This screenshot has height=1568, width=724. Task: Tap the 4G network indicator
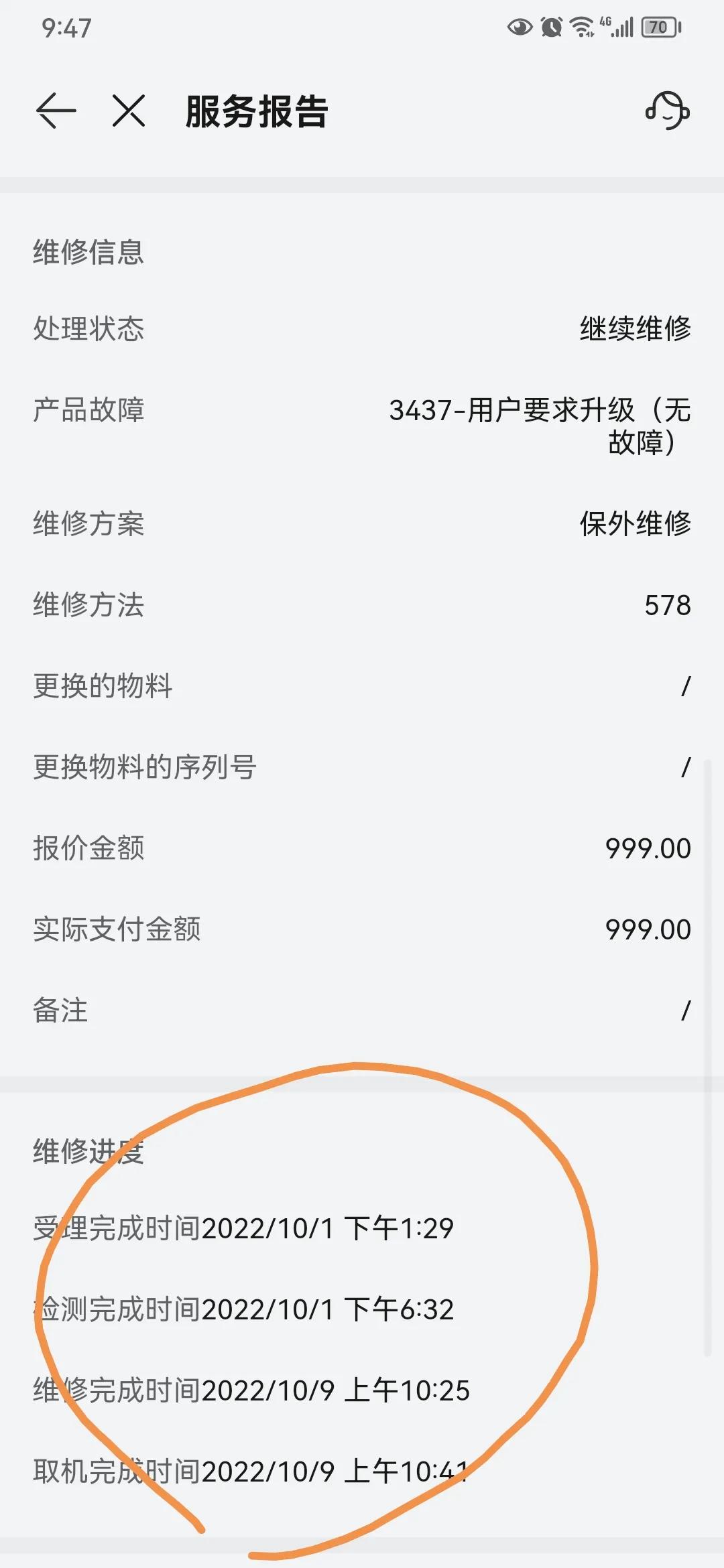click(x=604, y=23)
